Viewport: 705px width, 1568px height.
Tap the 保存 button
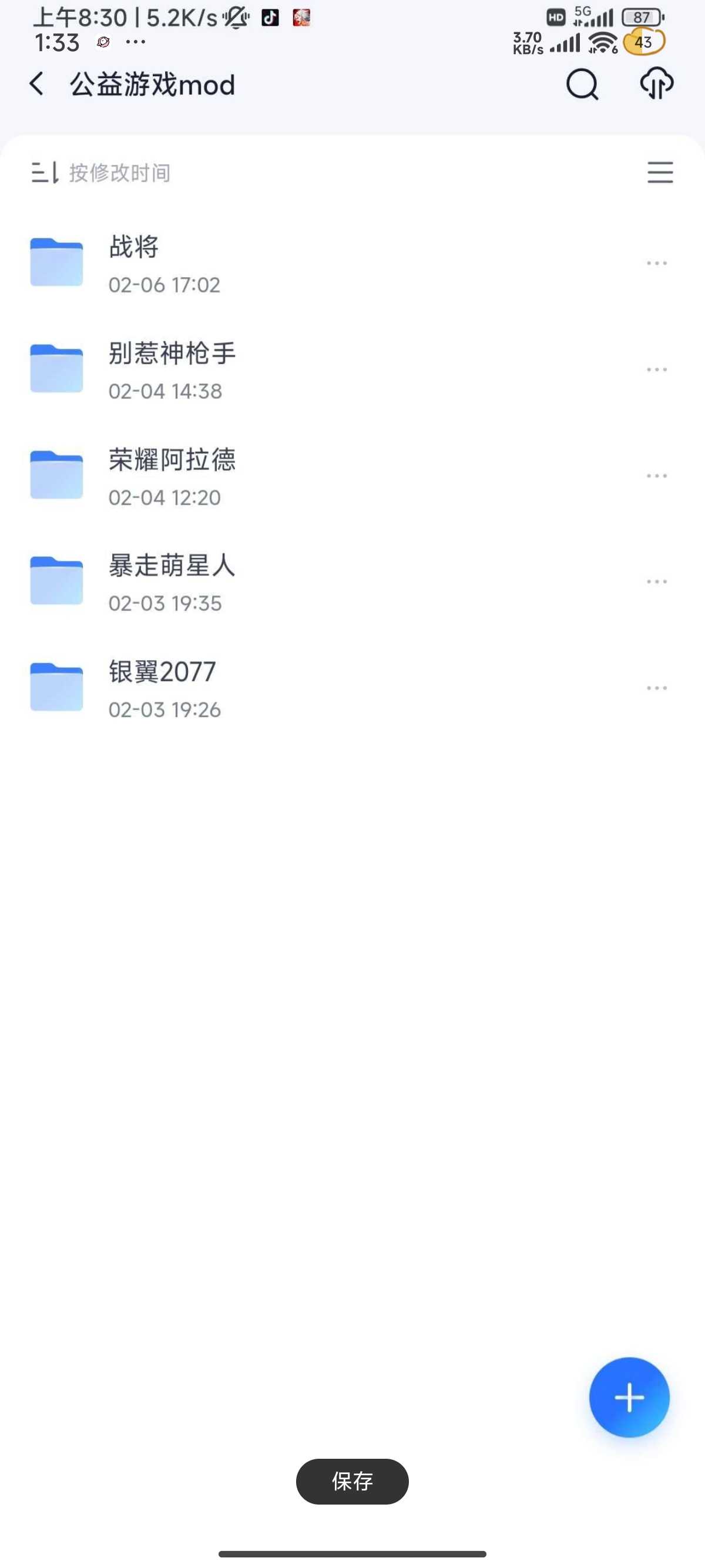[352, 1481]
